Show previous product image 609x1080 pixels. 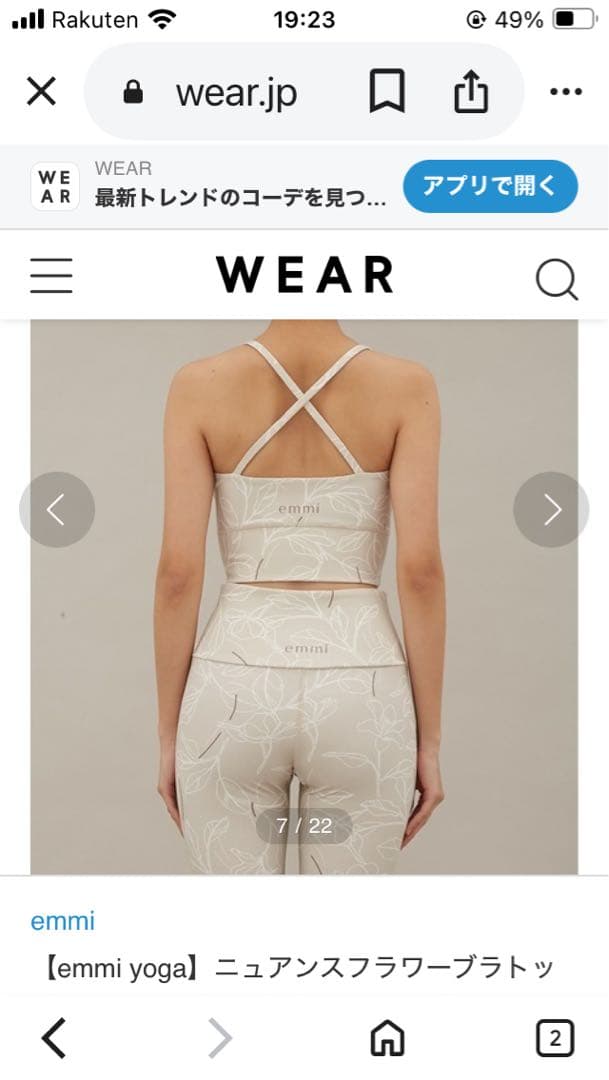pyautogui.click(x=57, y=510)
